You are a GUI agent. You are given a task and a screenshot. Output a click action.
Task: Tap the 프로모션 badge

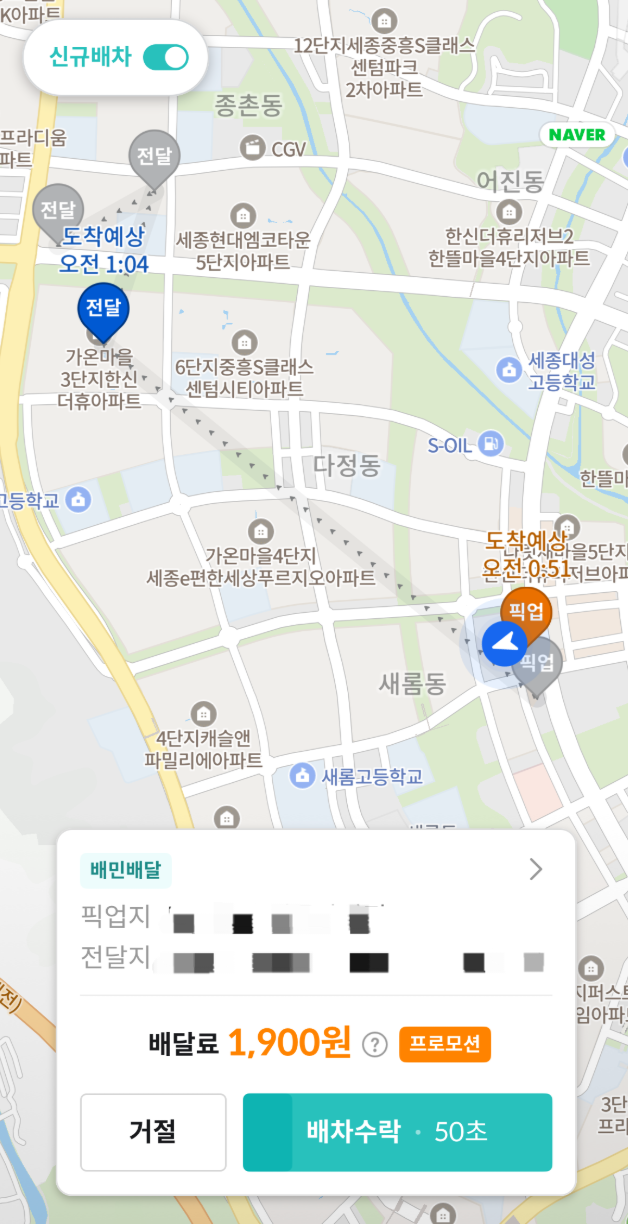445,1045
